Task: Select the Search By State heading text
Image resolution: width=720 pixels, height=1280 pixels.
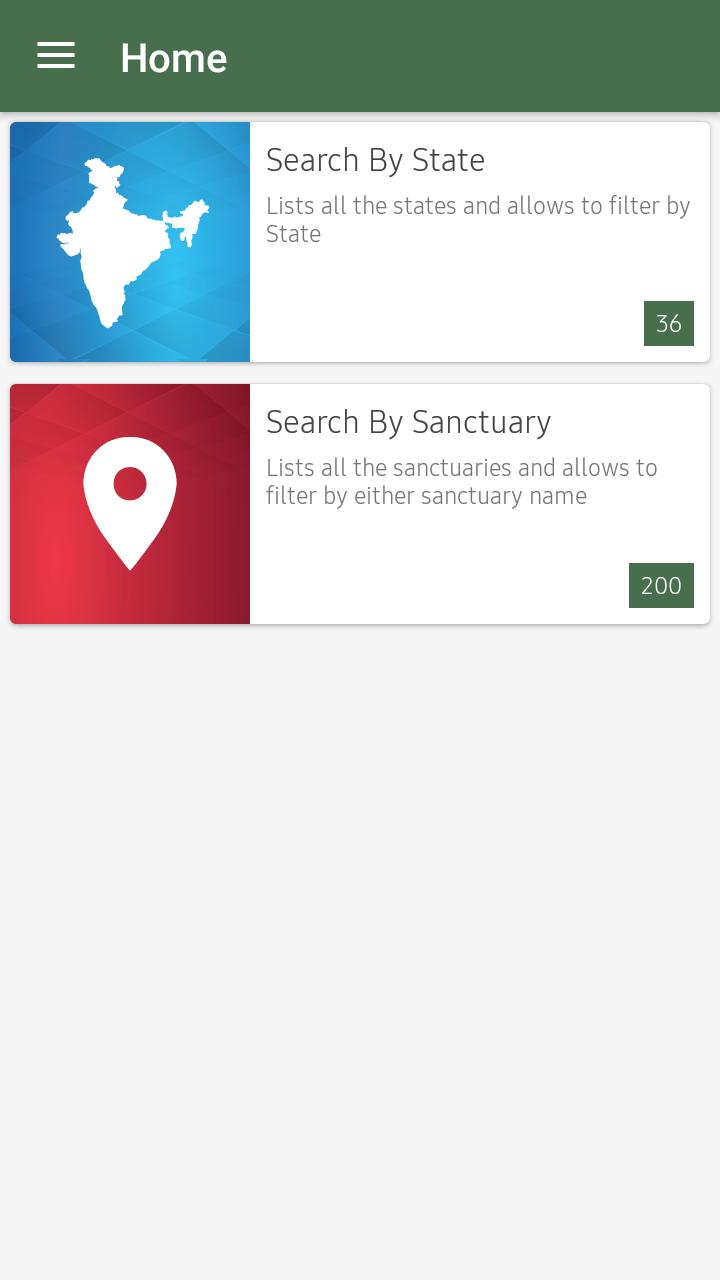Action: pos(375,159)
